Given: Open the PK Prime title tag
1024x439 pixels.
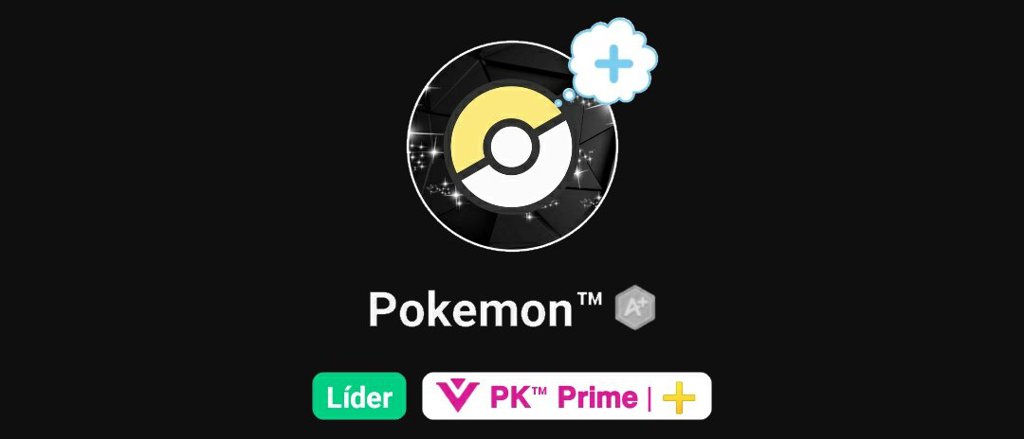Looking at the screenshot, I should click(566, 396).
